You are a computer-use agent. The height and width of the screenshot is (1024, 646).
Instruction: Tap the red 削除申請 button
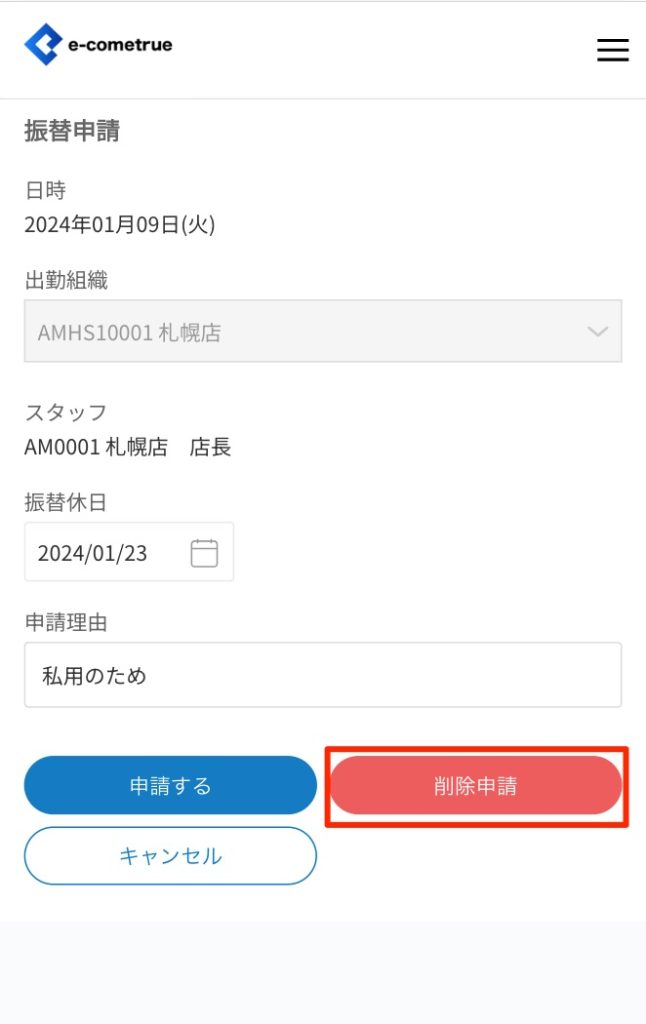(476, 785)
